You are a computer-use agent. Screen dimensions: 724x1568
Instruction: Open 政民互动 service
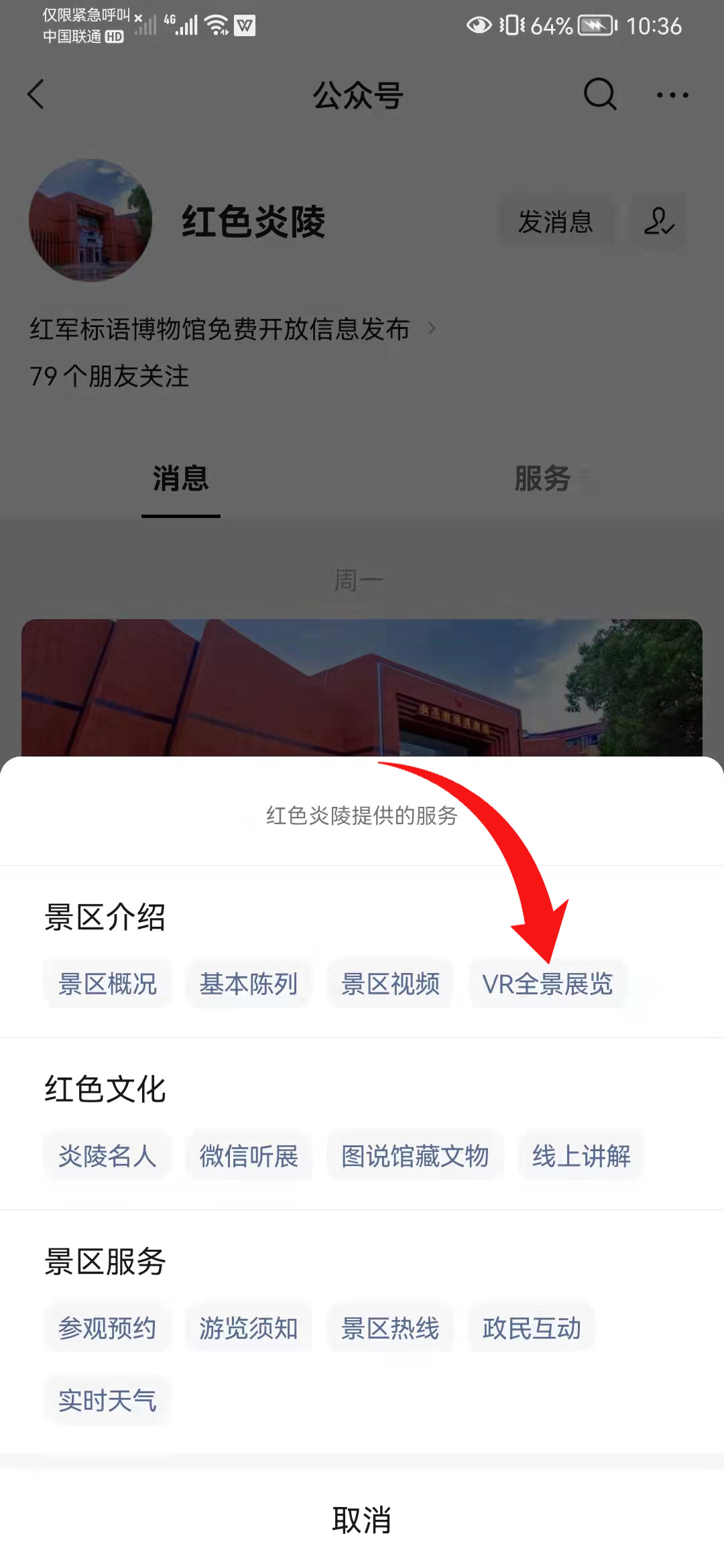click(x=532, y=1328)
